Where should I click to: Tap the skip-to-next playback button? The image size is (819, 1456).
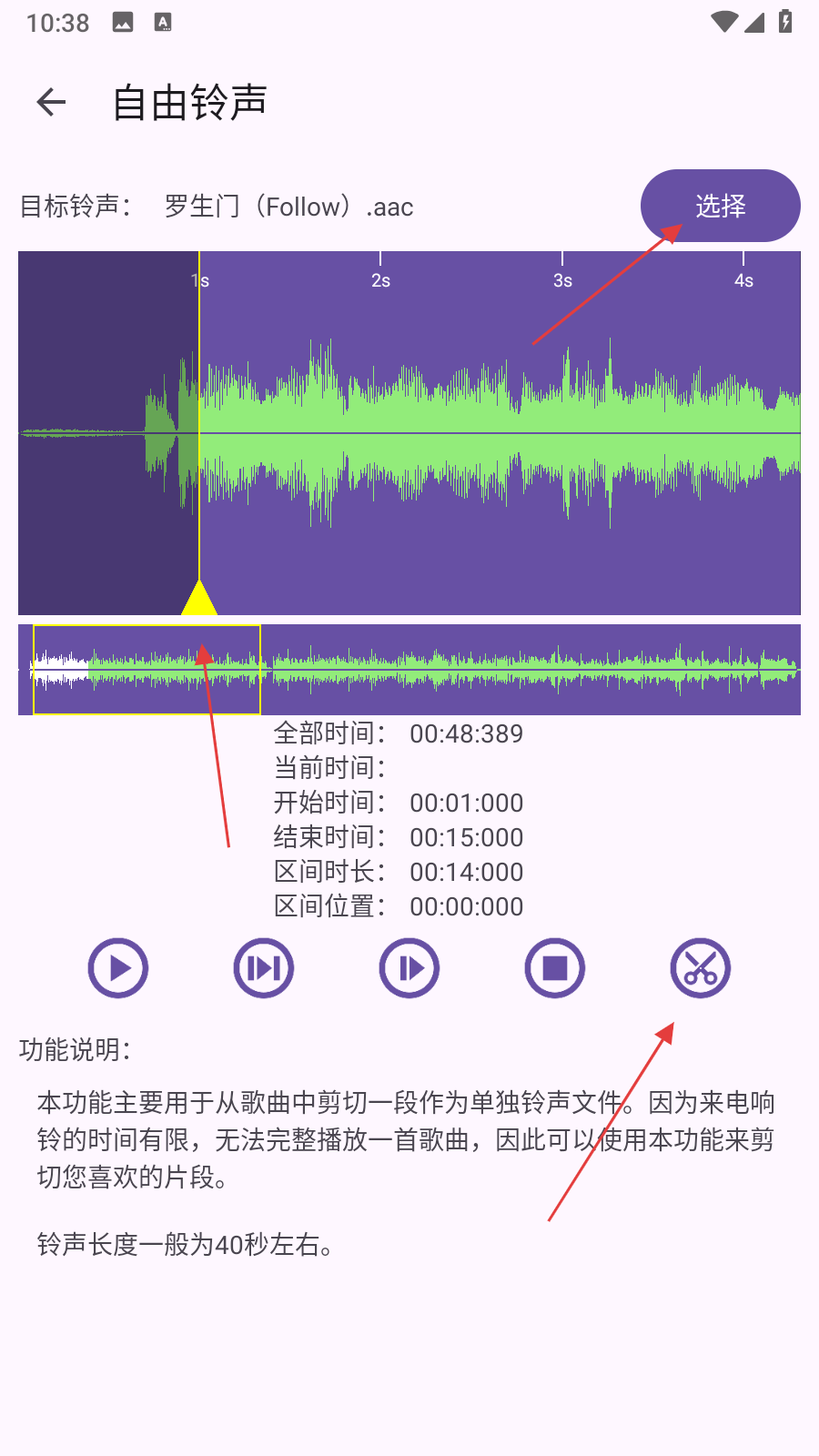(x=264, y=967)
